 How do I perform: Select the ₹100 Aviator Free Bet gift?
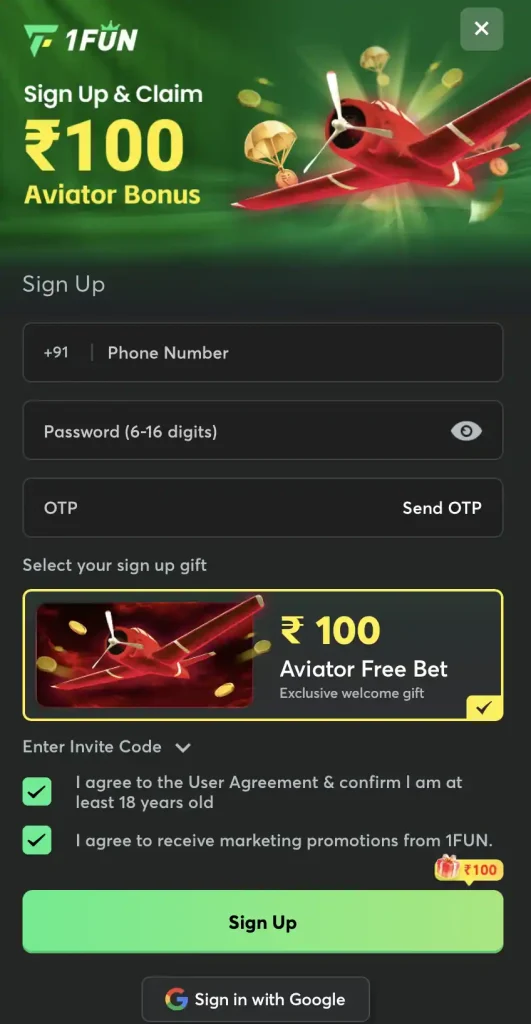click(x=263, y=655)
